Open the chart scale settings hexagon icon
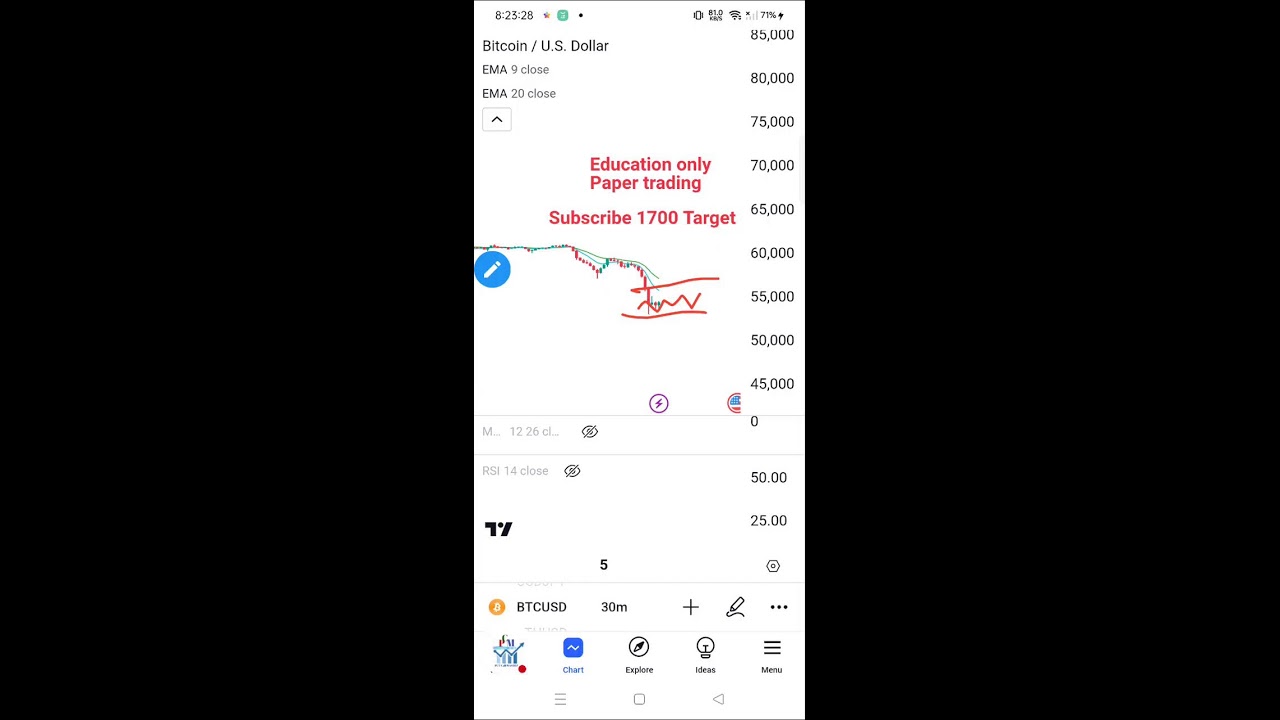The height and width of the screenshot is (720, 1280). tap(773, 566)
